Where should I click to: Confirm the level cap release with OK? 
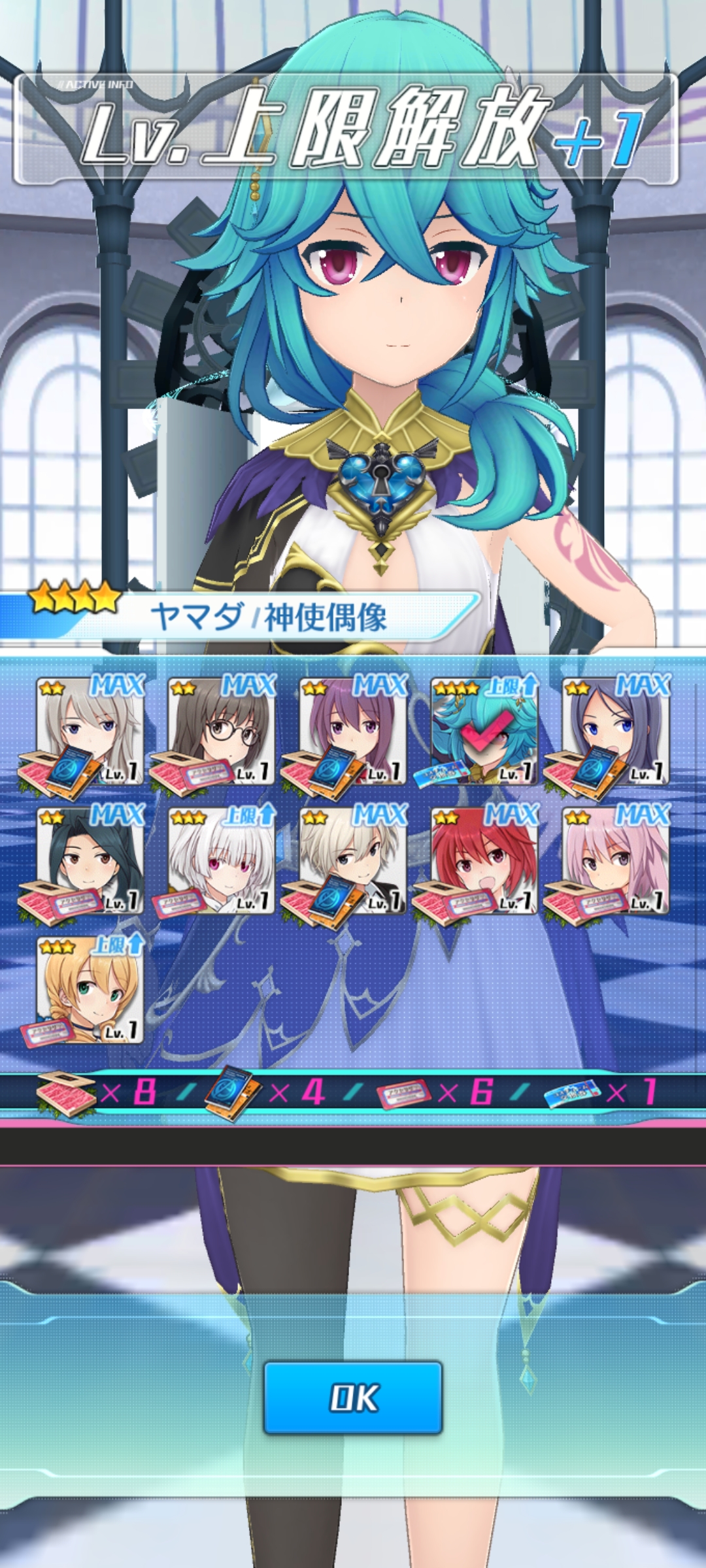353,1397
